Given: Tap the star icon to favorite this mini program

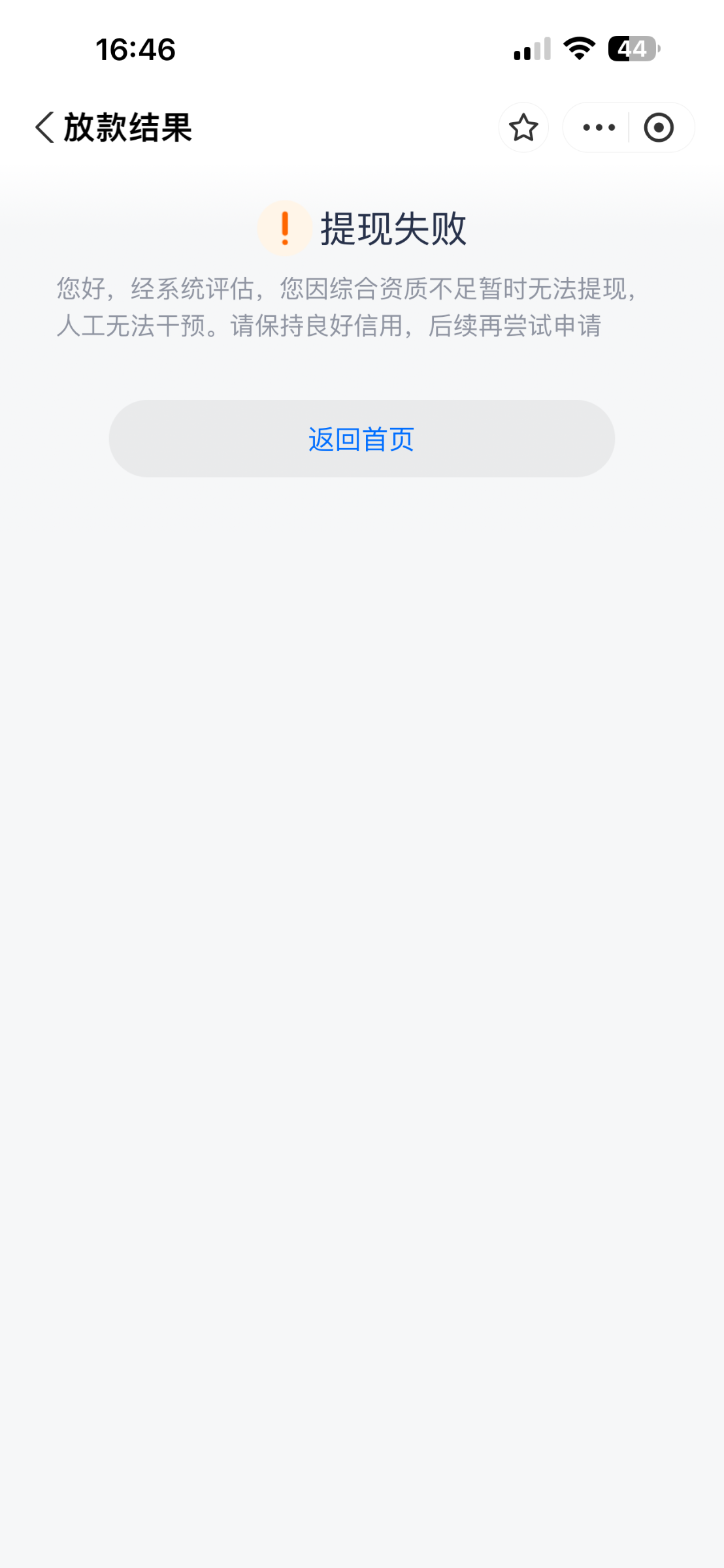Looking at the screenshot, I should (x=523, y=127).
